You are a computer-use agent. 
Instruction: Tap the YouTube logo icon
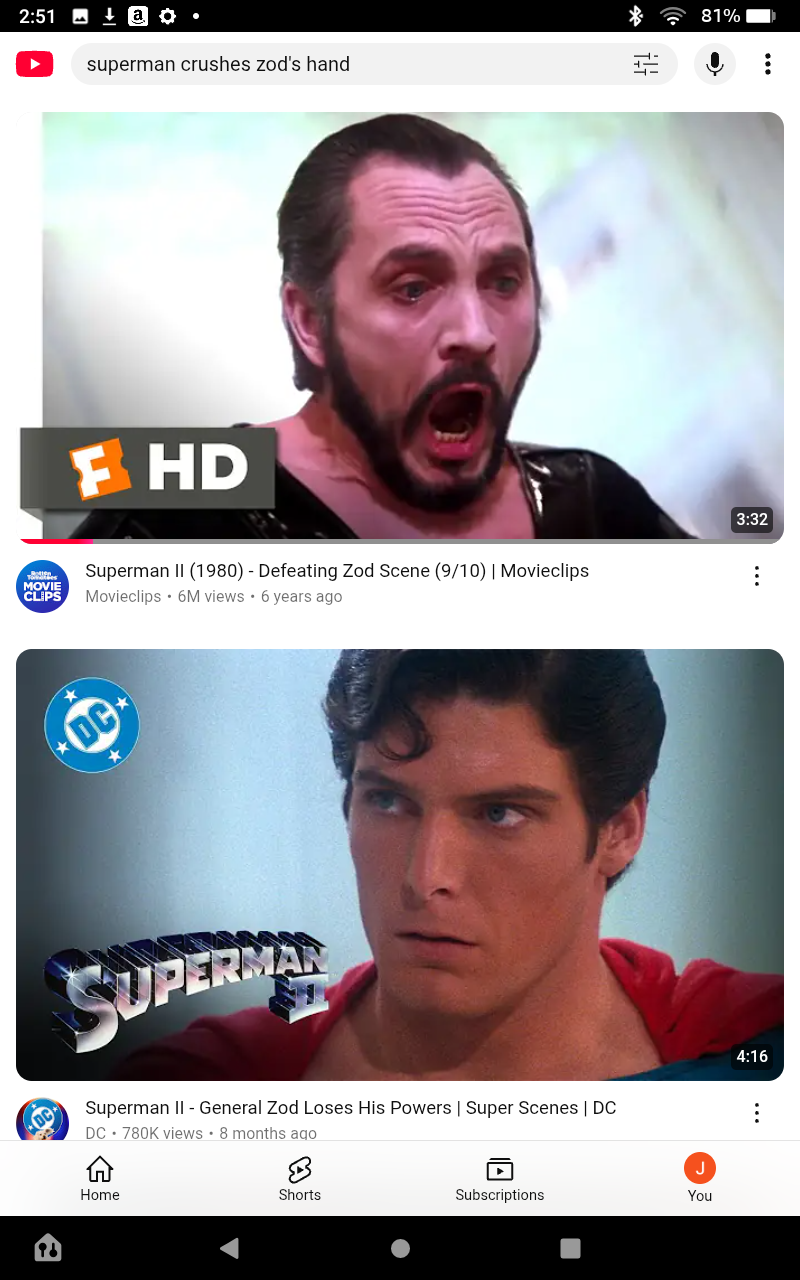[x=34, y=65]
